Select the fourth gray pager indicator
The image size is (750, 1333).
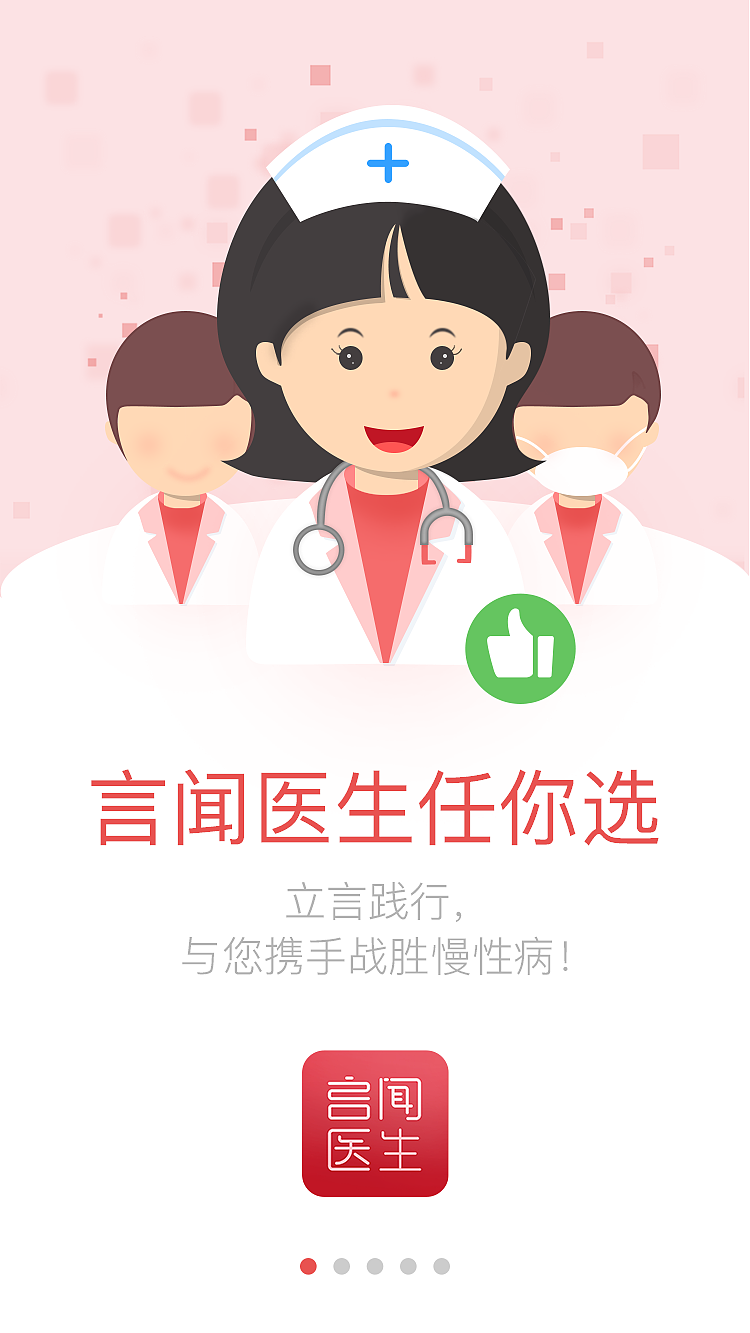click(408, 1265)
